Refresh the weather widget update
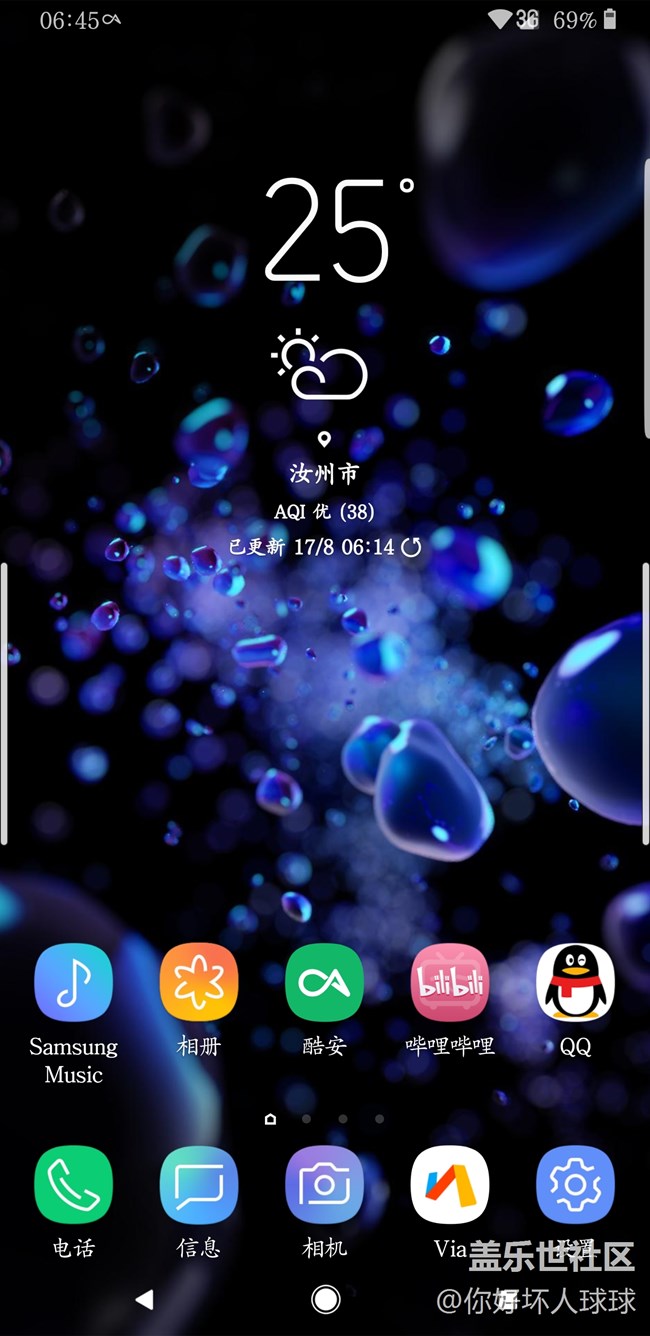This screenshot has height=1336, width=650. click(411, 547)
